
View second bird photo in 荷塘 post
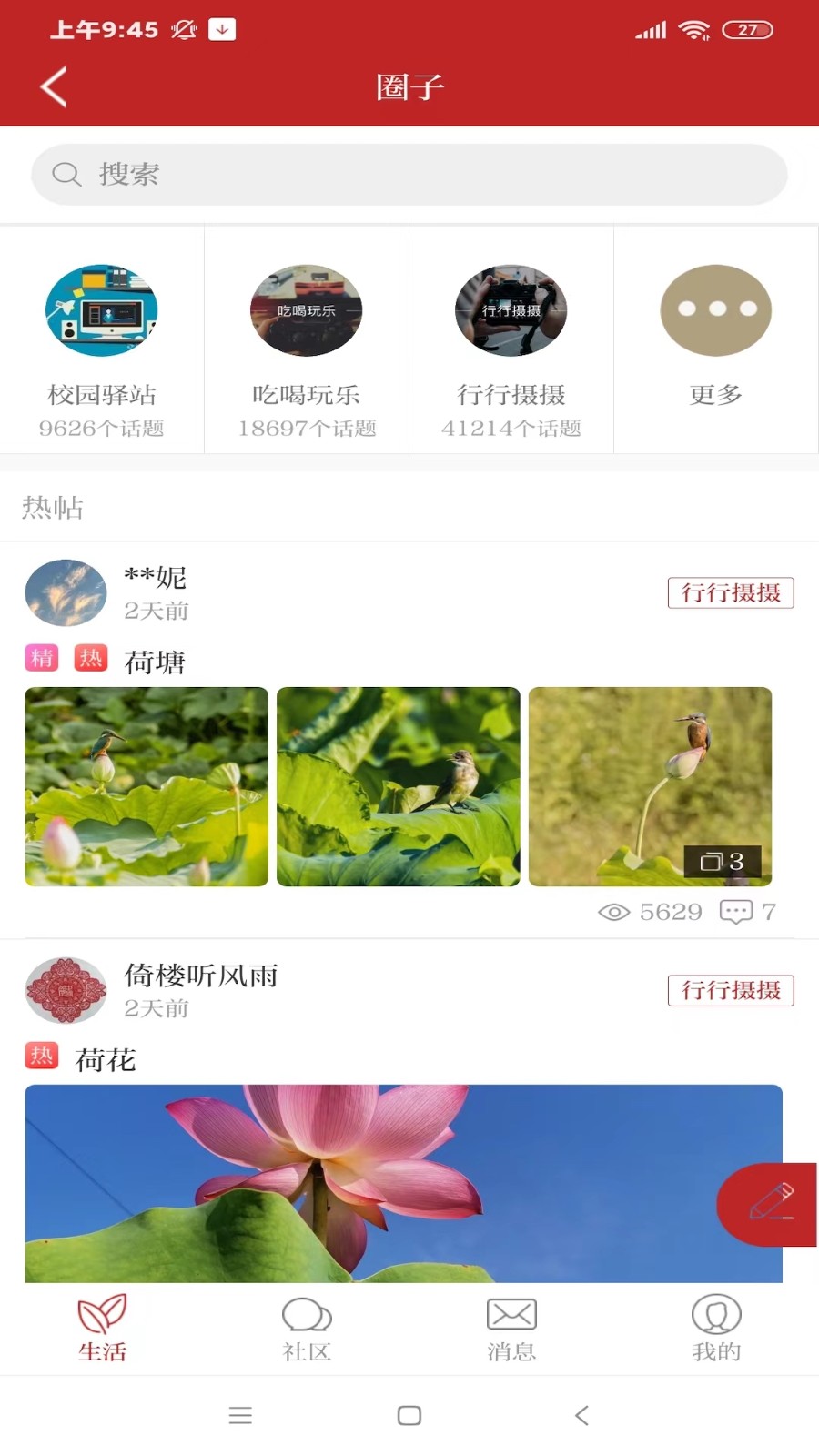point(399,786)
